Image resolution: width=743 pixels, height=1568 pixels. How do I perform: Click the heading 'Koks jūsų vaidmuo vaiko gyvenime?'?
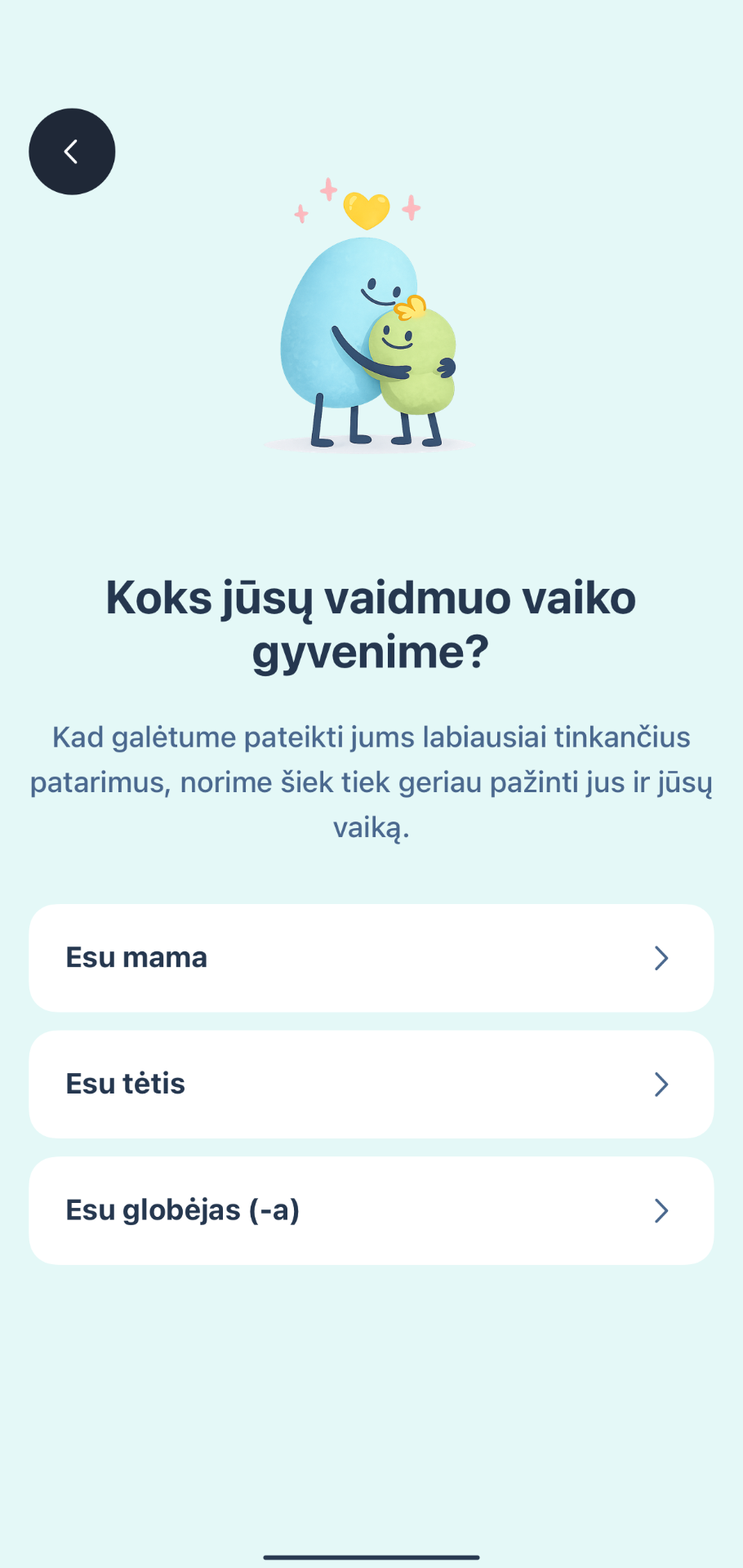coord(371,621)
